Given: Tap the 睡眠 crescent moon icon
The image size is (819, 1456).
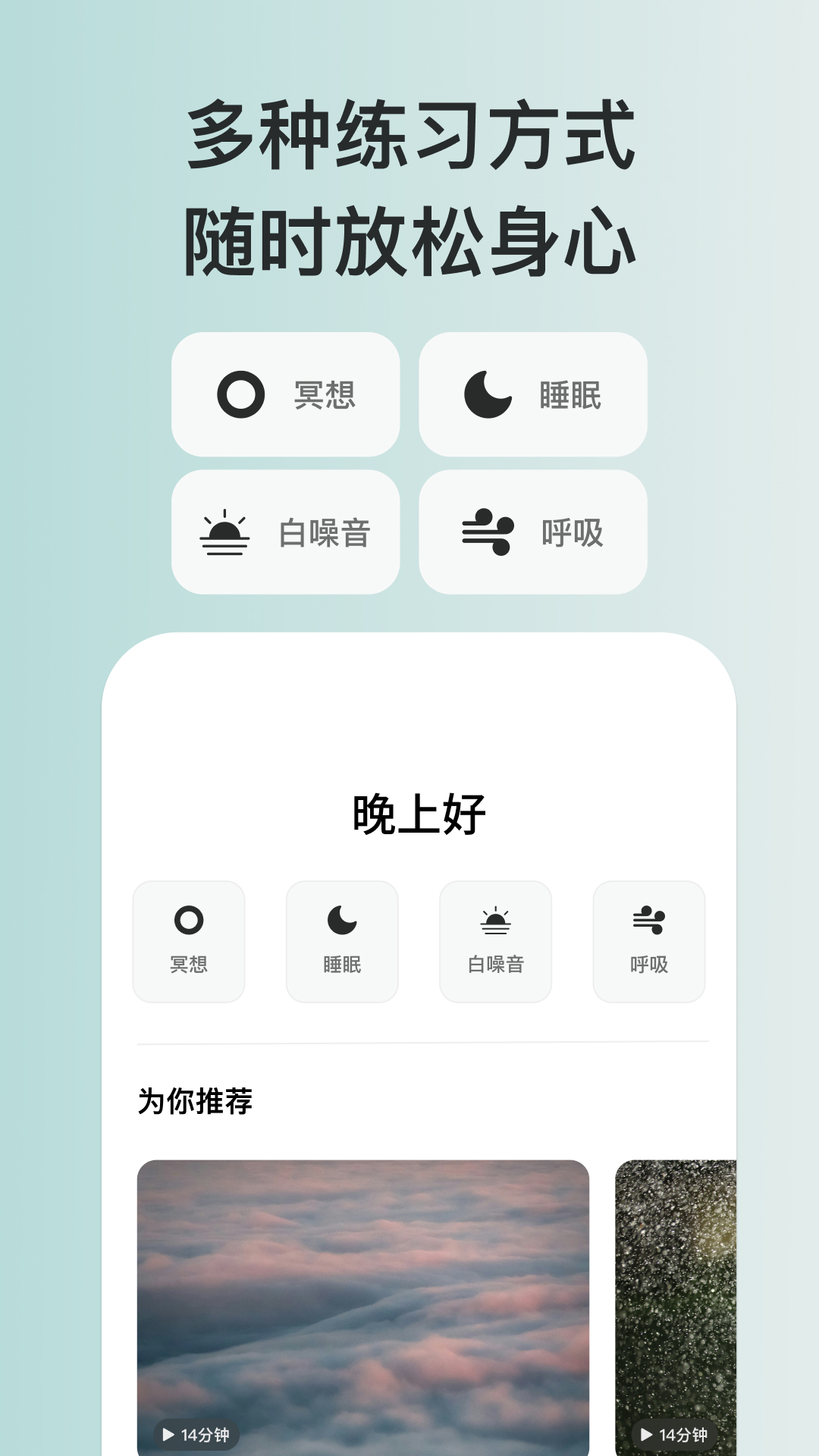Looking at the screenshot, I should pyautogui.click(x=486, y=394).
